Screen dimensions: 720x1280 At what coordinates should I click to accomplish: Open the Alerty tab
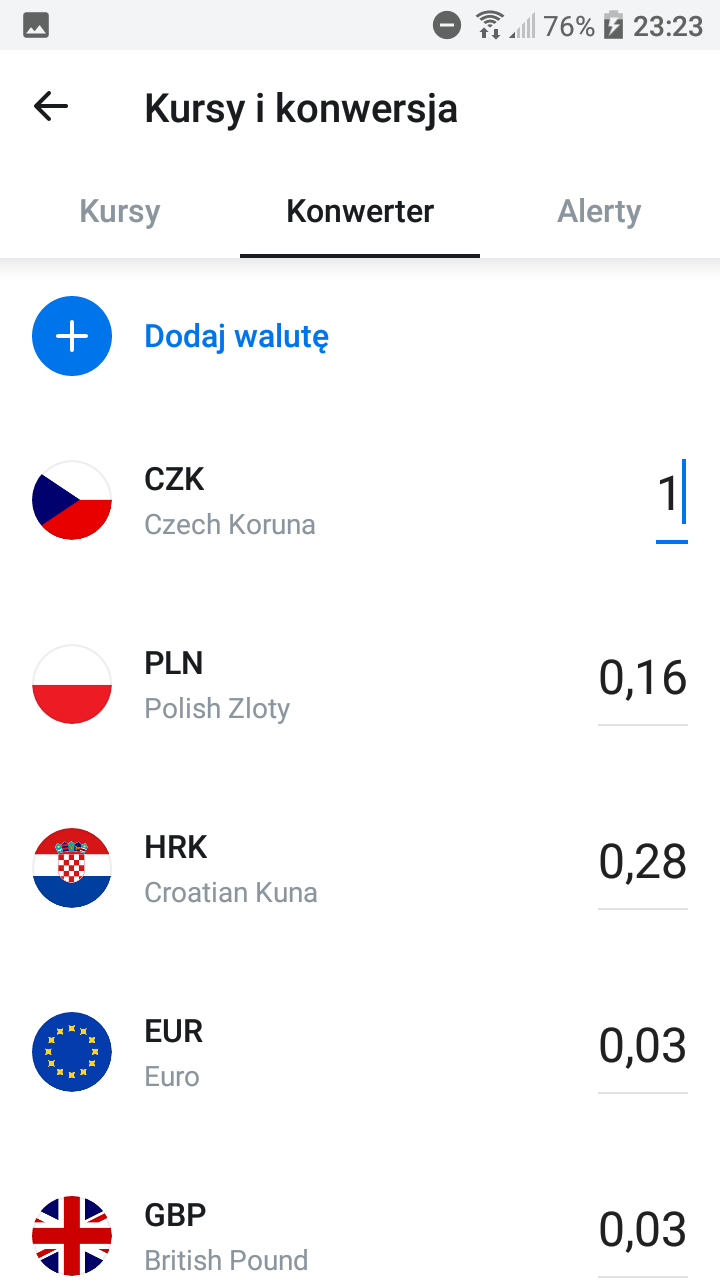599,212
